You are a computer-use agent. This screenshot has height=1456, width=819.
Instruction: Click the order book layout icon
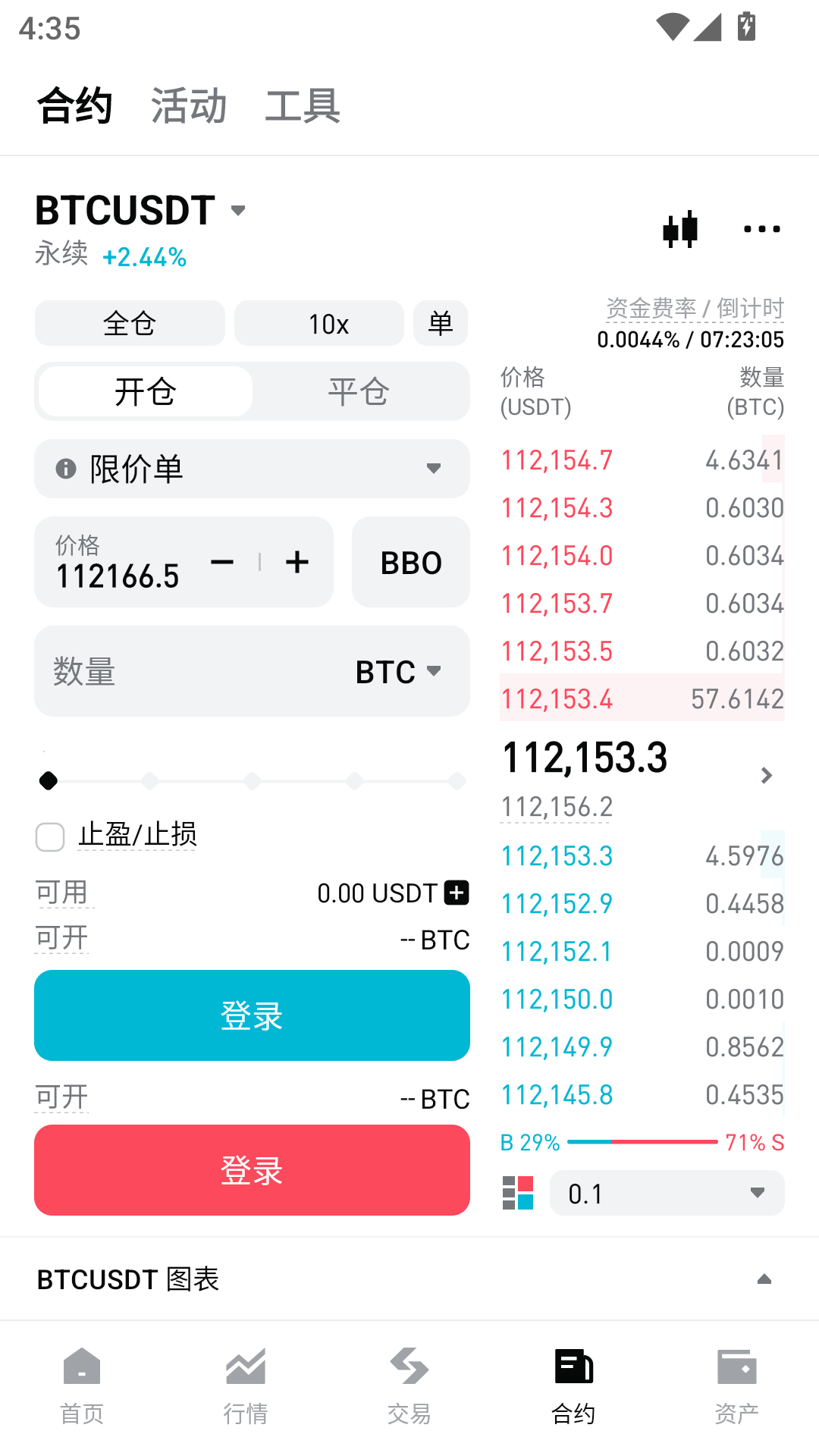coord(519,1192)
